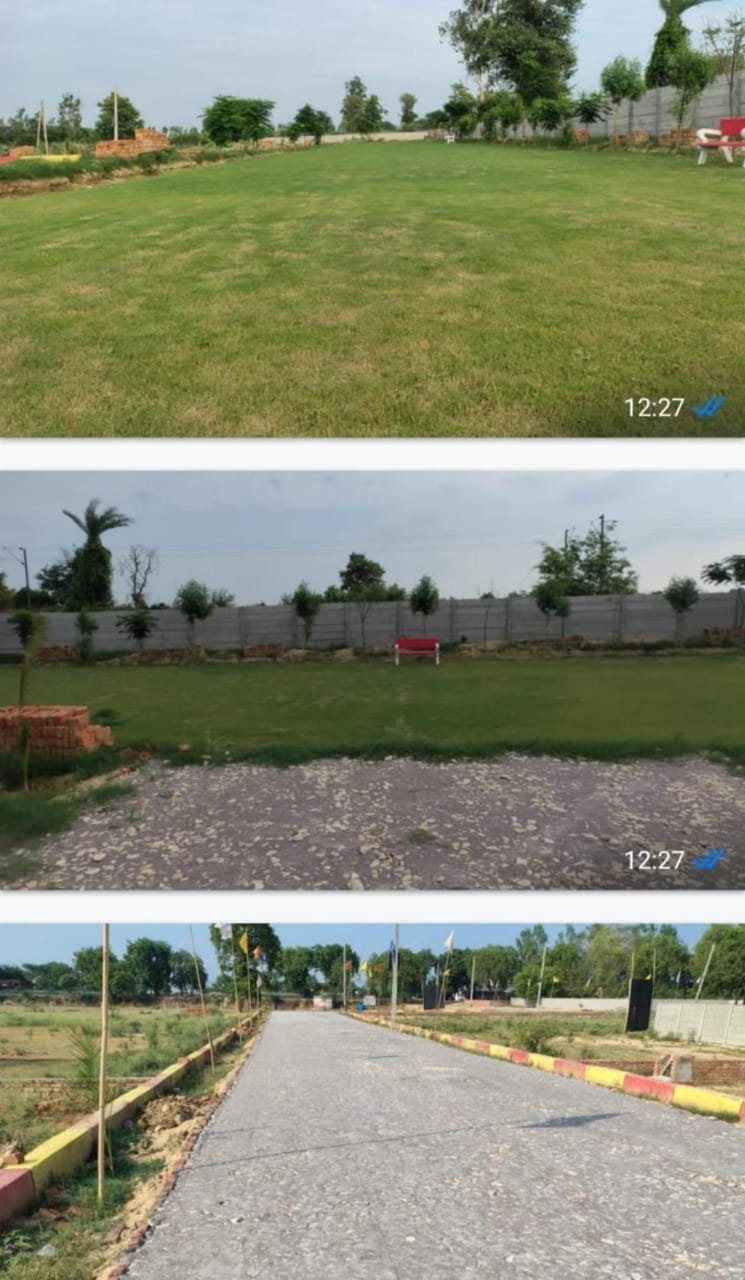The height and width of the screenshot is (1280, 745).
Task: Open the paved road with flags photo
Action: tap(372, 1100)
